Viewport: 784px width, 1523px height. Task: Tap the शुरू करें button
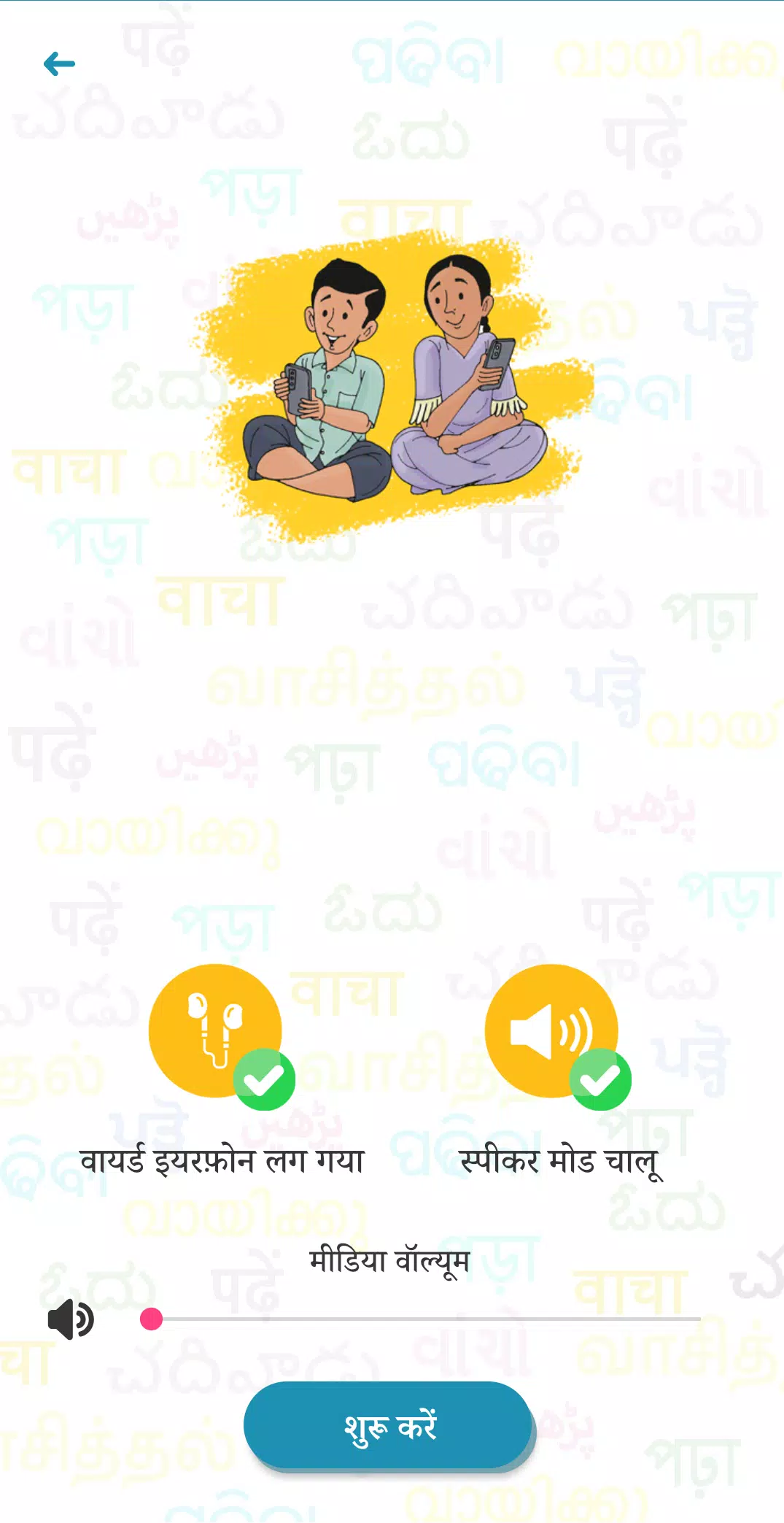pyautogui.click(x=388, y=1425)
